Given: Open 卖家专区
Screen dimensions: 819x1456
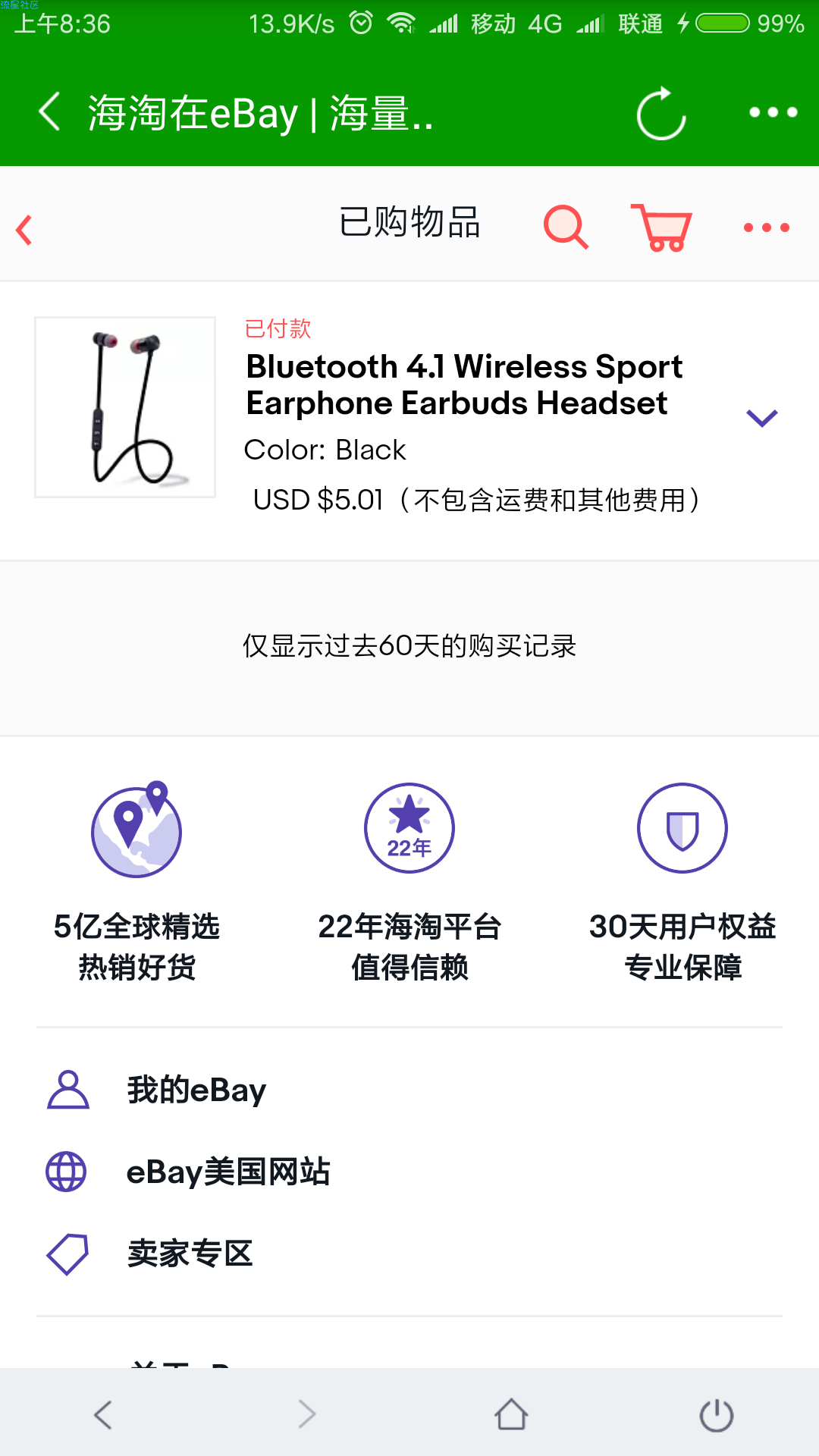Looking at the screenshot, I should pos(190,1254).
